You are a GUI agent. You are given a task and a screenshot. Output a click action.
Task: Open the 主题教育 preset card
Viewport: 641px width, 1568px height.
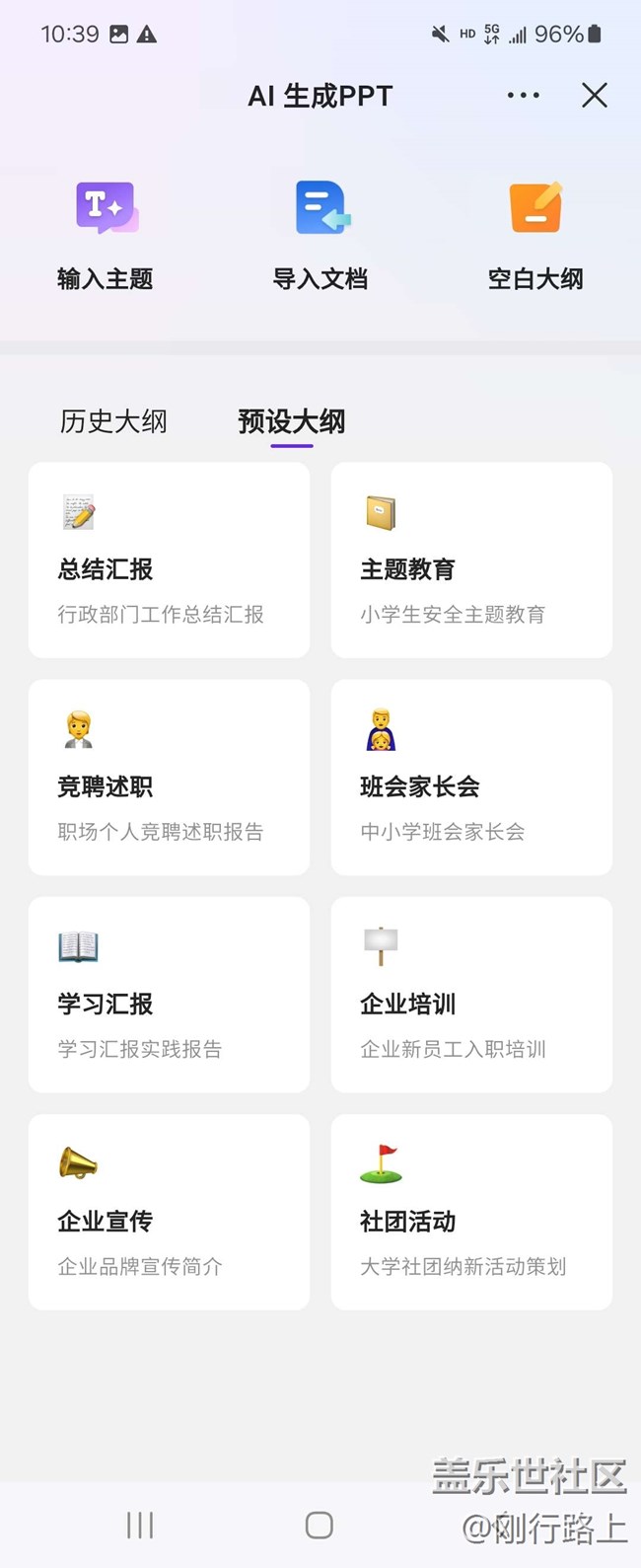pos(471,560)
